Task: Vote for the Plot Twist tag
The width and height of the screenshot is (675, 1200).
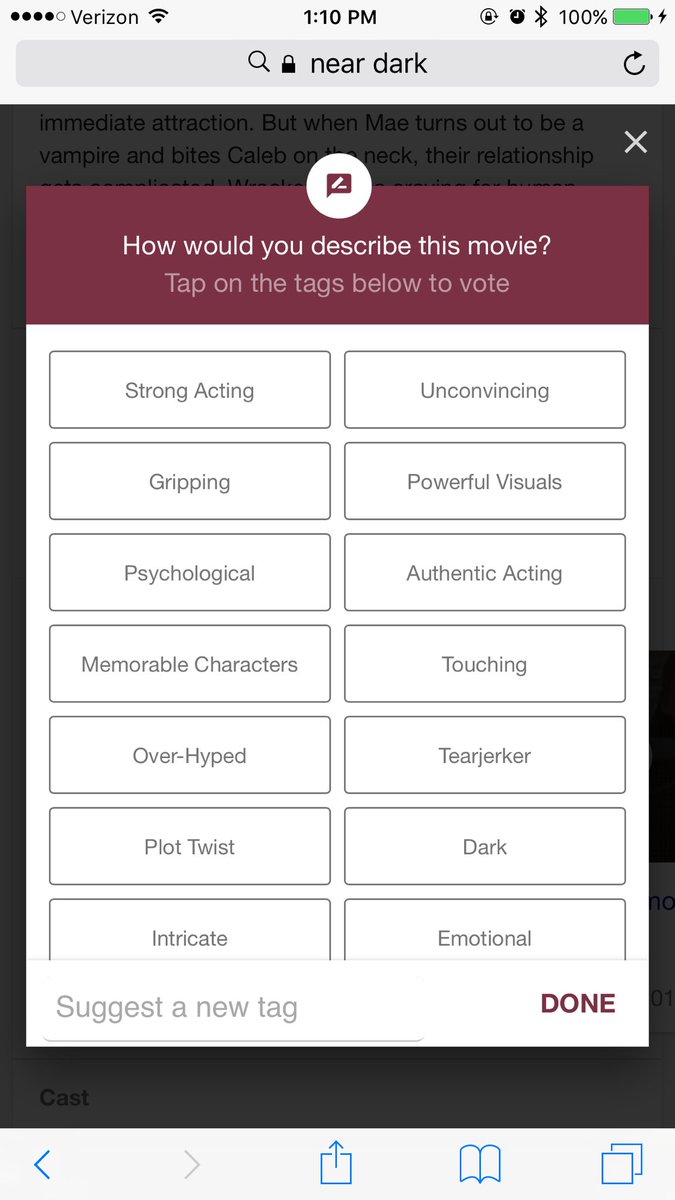Action: click(x=189, y=847)
